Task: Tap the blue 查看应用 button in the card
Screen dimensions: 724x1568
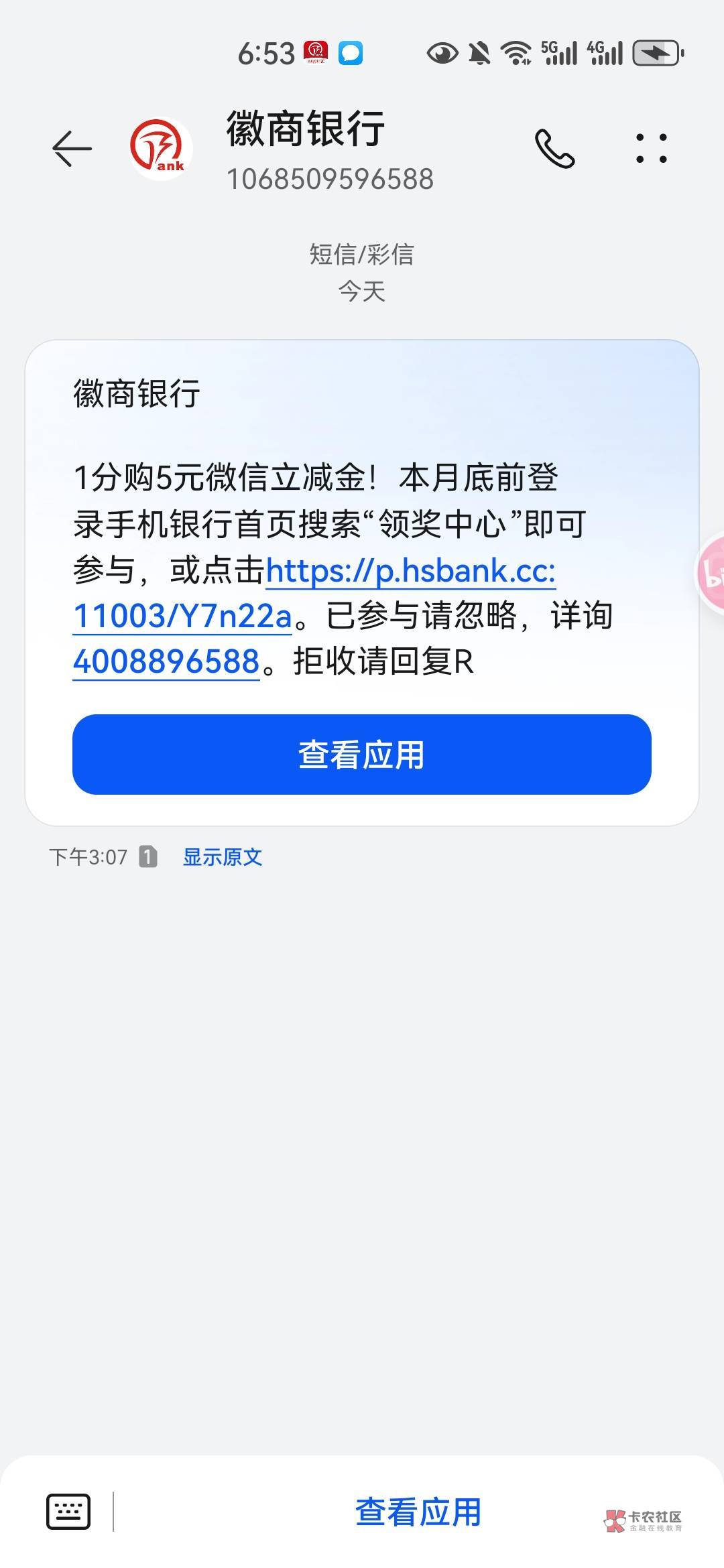Action: click(x=362, y=755)
